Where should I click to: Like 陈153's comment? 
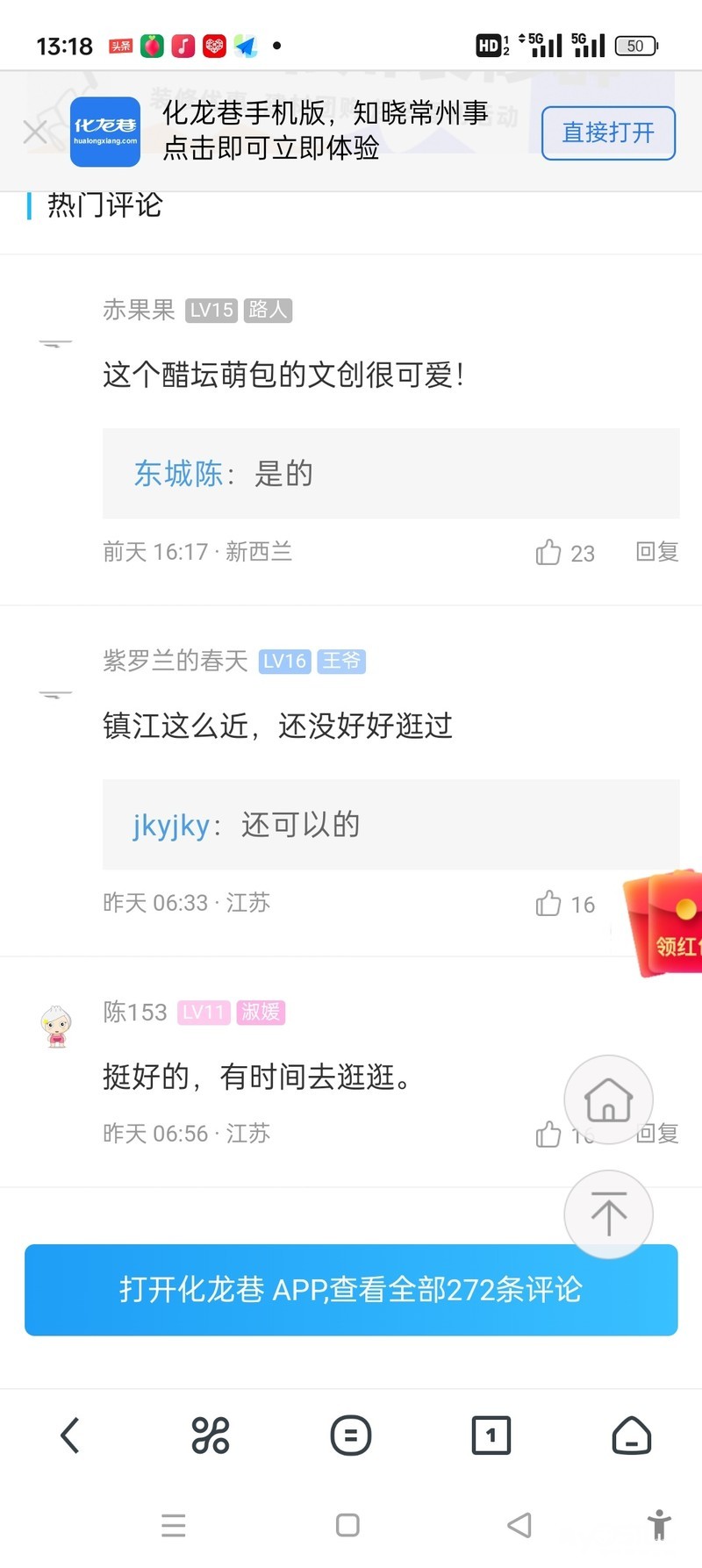[x=549, y=1134]
